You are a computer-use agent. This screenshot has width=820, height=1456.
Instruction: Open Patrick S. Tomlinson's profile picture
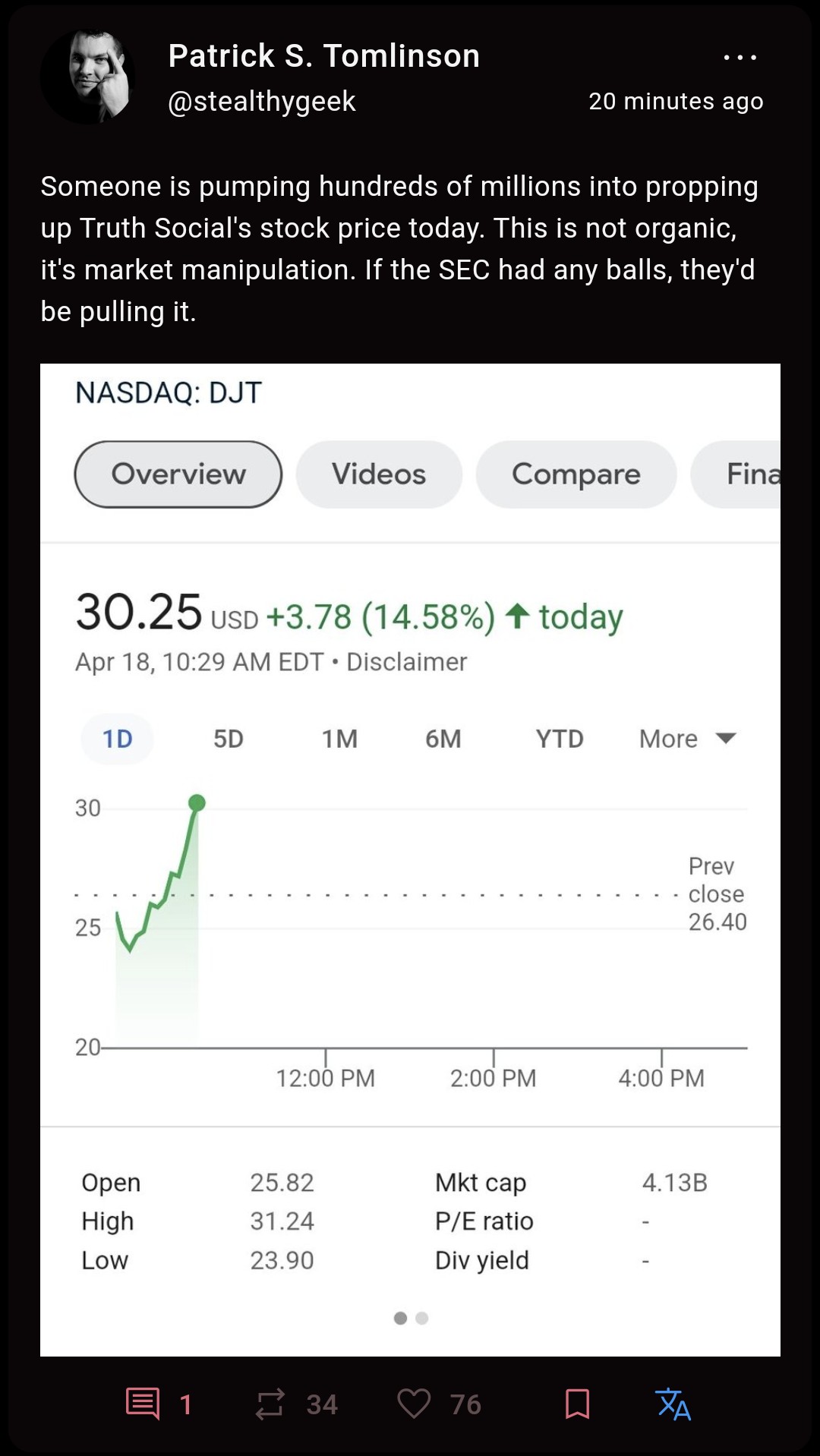pyautogui.click(x=87, y=77)
